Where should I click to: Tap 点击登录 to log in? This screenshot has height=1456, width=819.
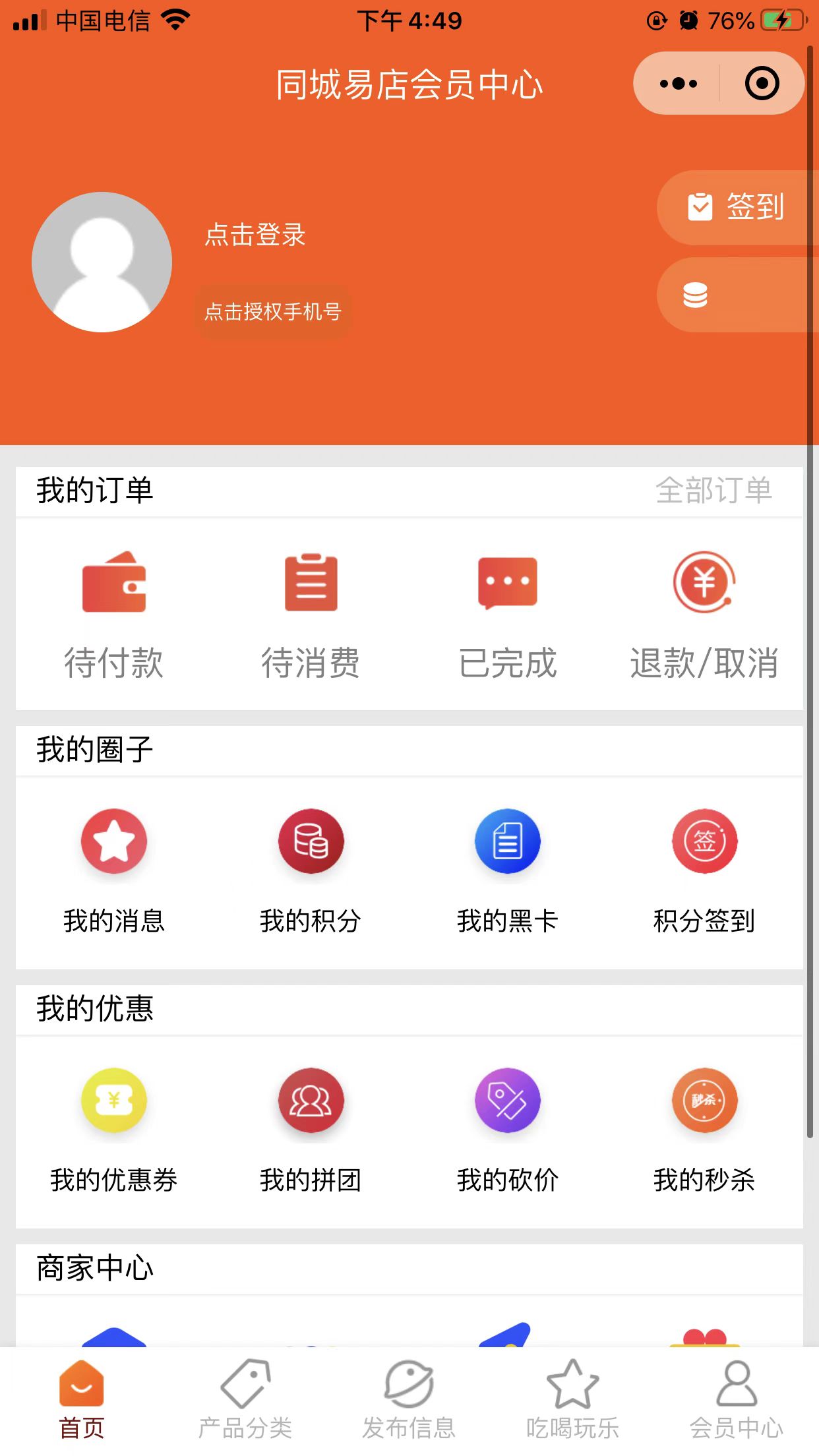(x=255, y=234)
